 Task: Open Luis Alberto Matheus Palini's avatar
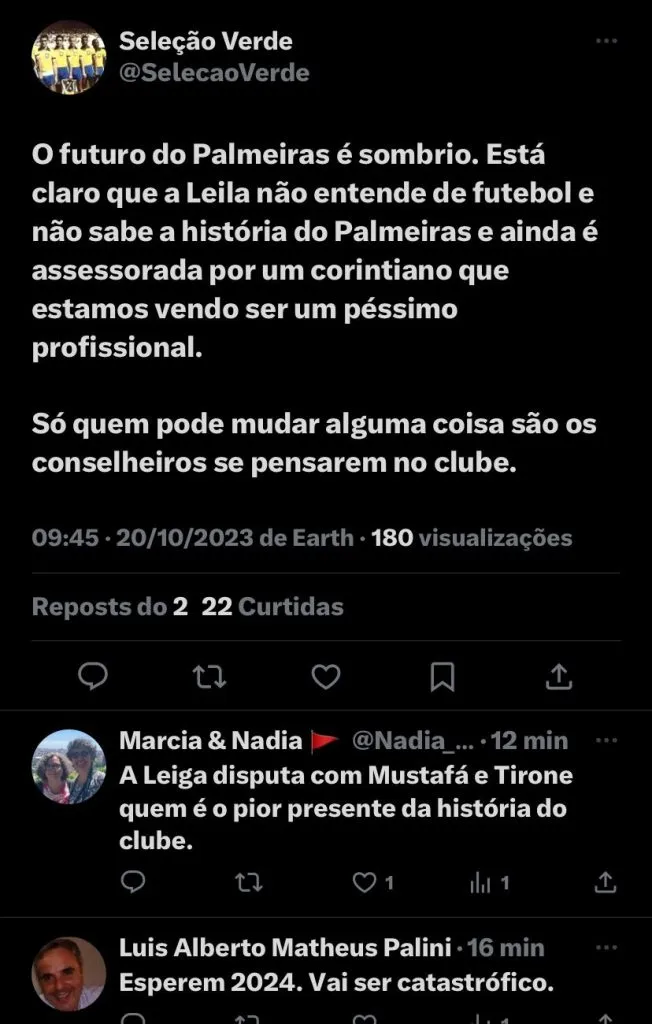(69, 972)
